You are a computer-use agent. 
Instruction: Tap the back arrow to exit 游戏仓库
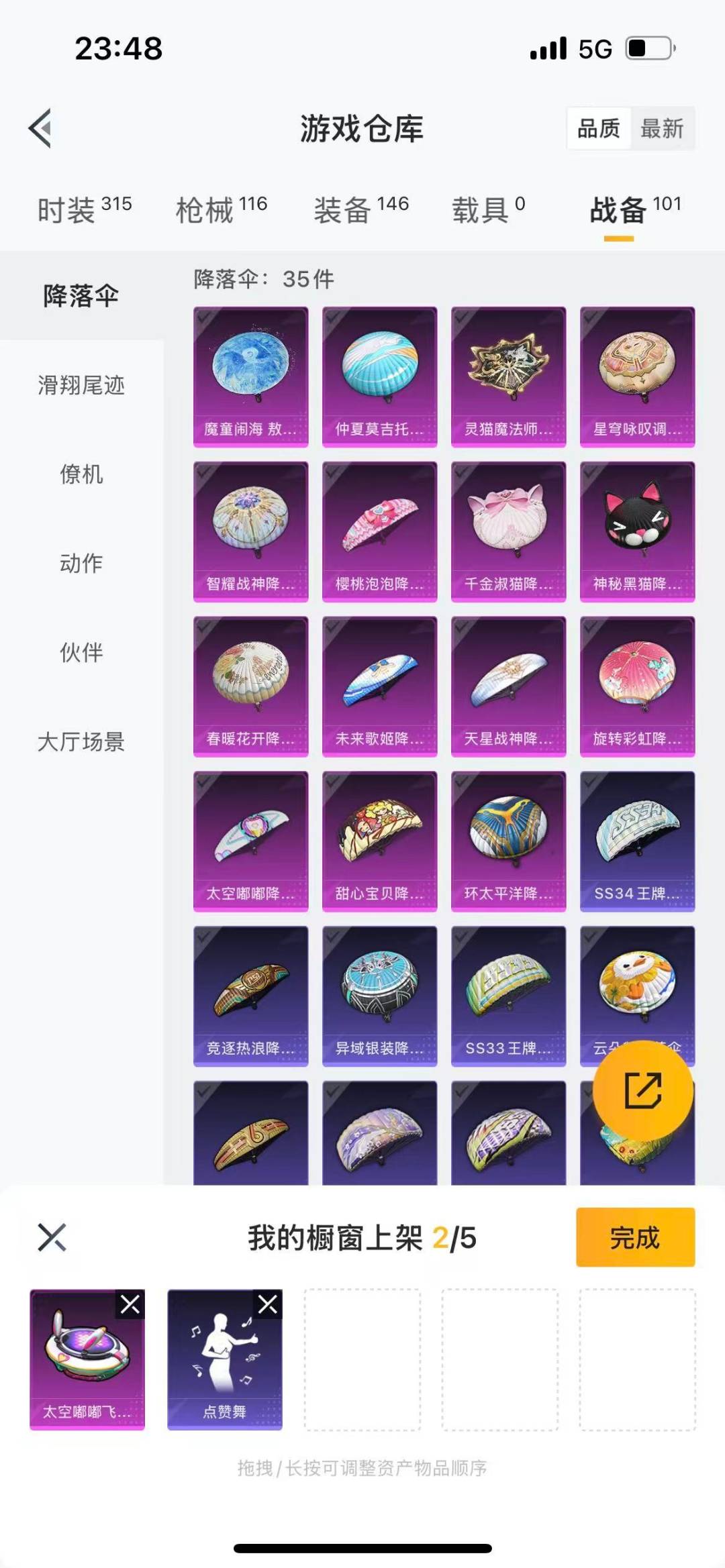38,127
